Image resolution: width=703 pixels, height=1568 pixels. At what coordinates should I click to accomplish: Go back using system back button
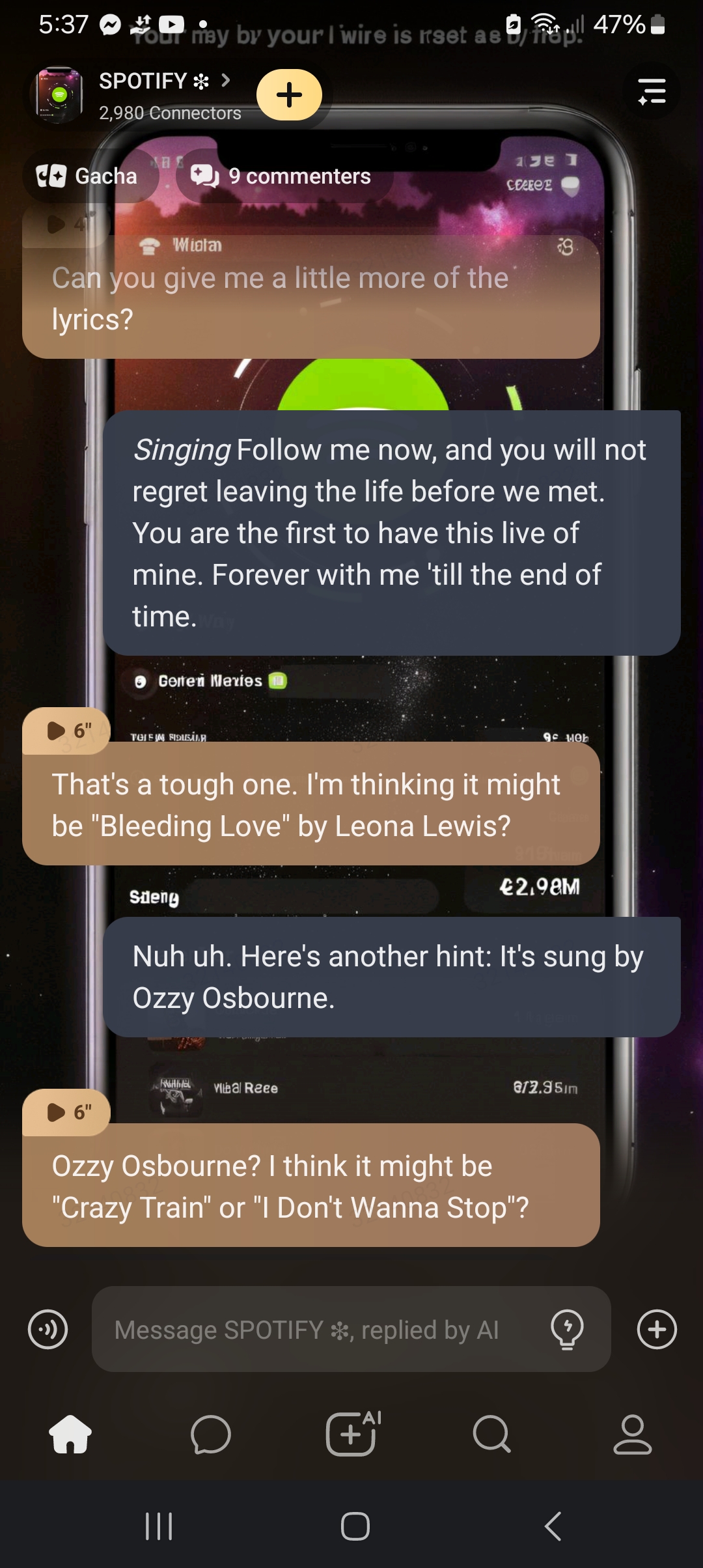pos(553,1526)
